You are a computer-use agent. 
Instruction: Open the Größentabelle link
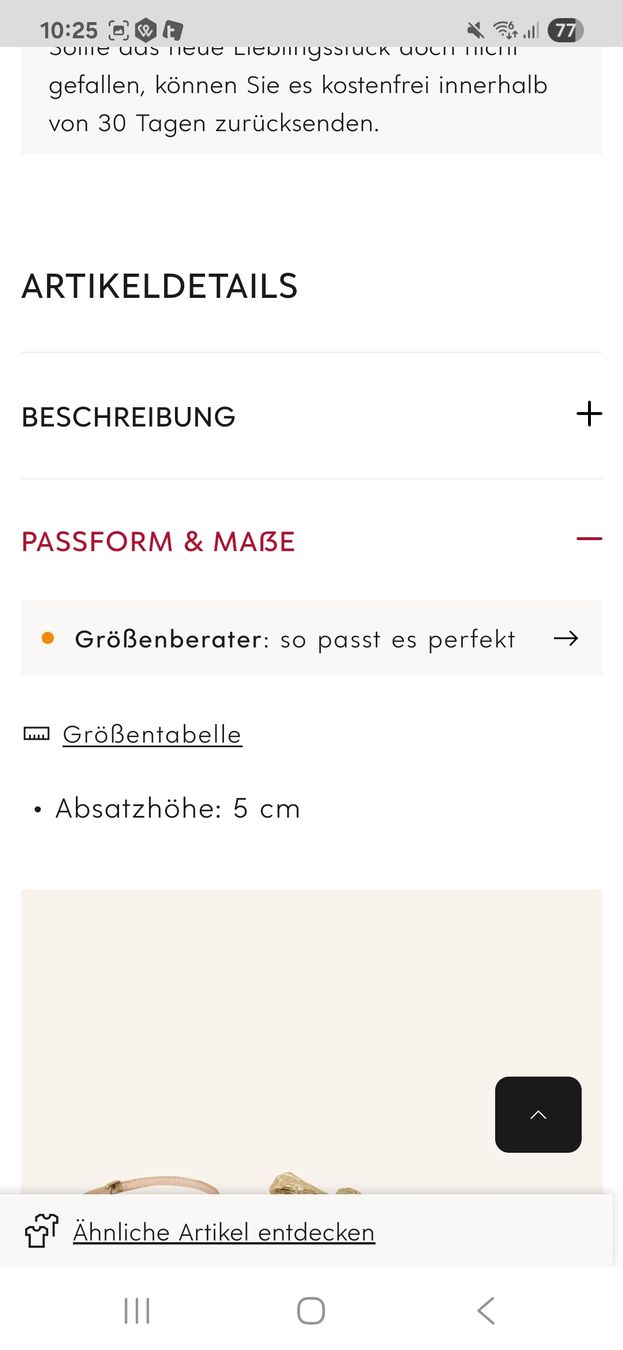pyautogui.click(x=152, y=734)
